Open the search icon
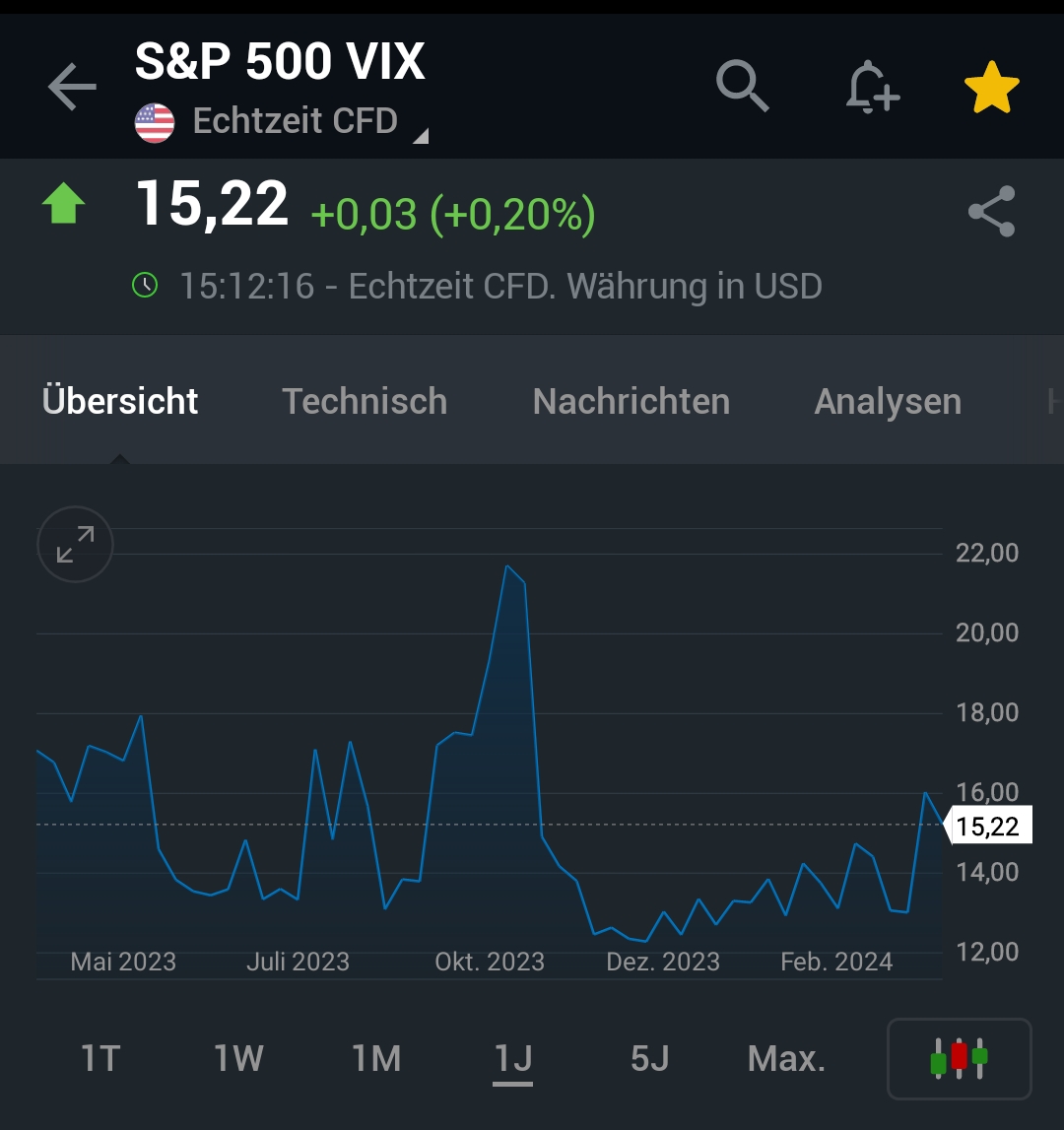 (x=743, y=87)
